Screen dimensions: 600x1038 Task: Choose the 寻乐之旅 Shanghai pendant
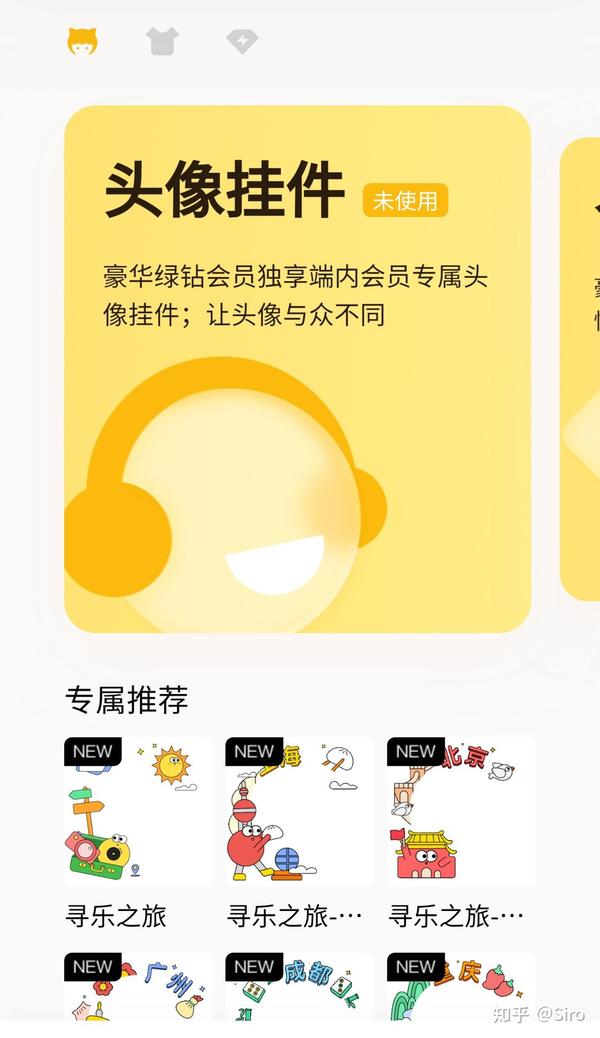coord(300,811)
